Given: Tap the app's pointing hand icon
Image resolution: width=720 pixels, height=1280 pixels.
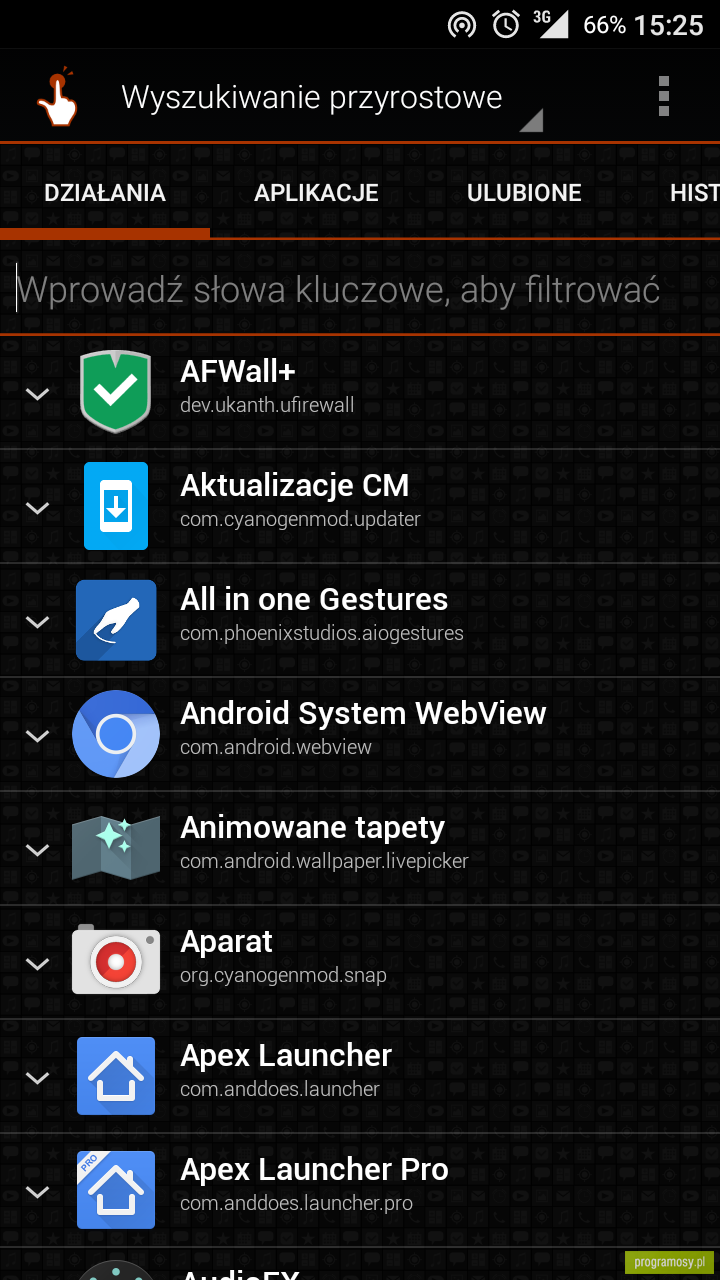Looking at the screenshot, I should coord(57,97).
